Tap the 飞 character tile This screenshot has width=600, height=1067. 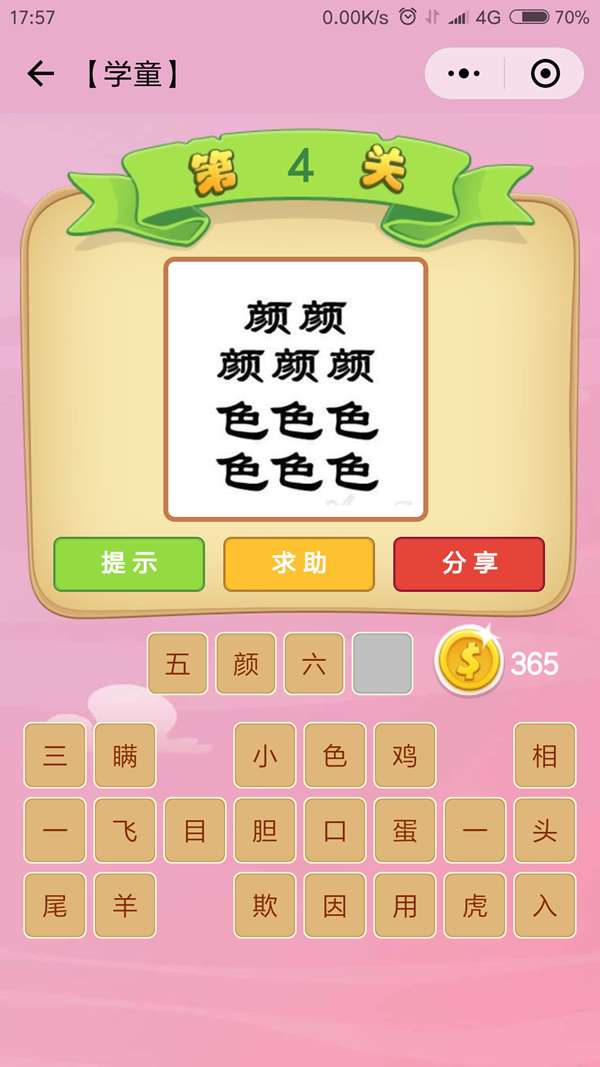125,831
